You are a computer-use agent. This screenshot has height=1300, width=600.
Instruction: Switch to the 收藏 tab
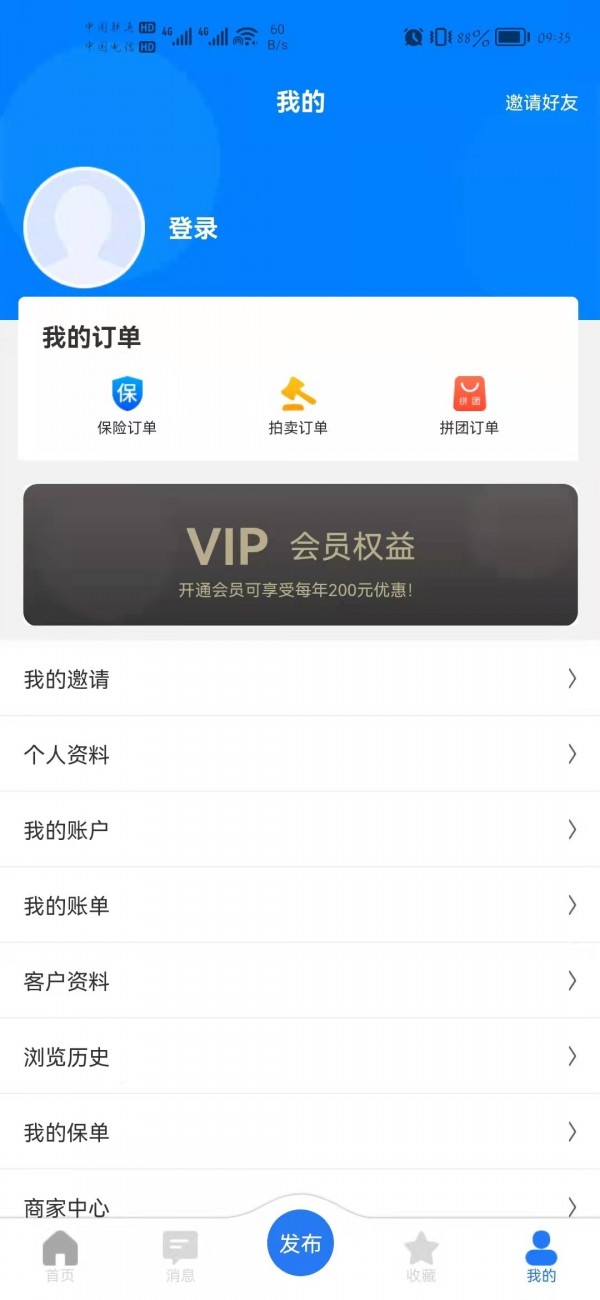click(x=421, y=1256)
